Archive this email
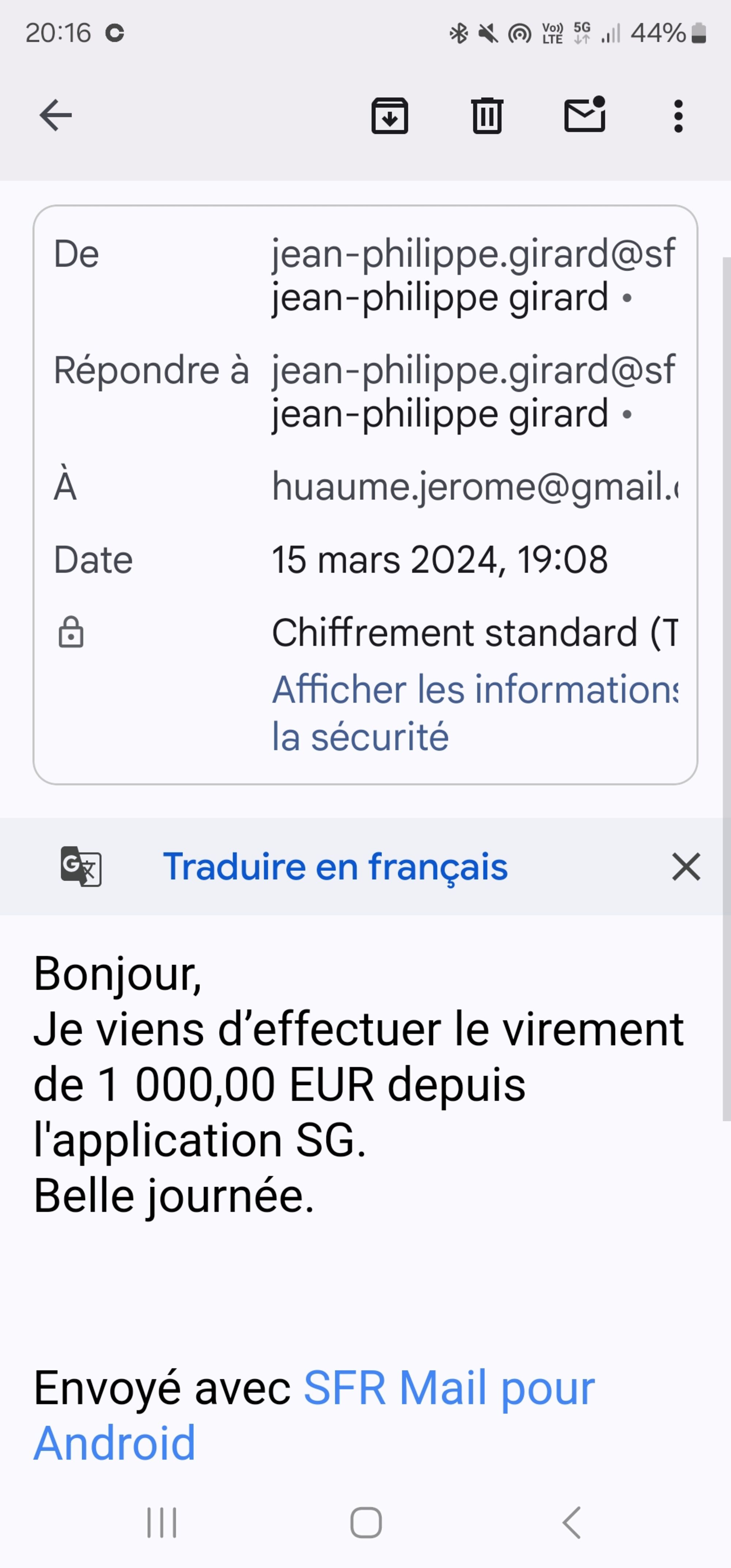The image size is (731, 1568). coord(390,115)
